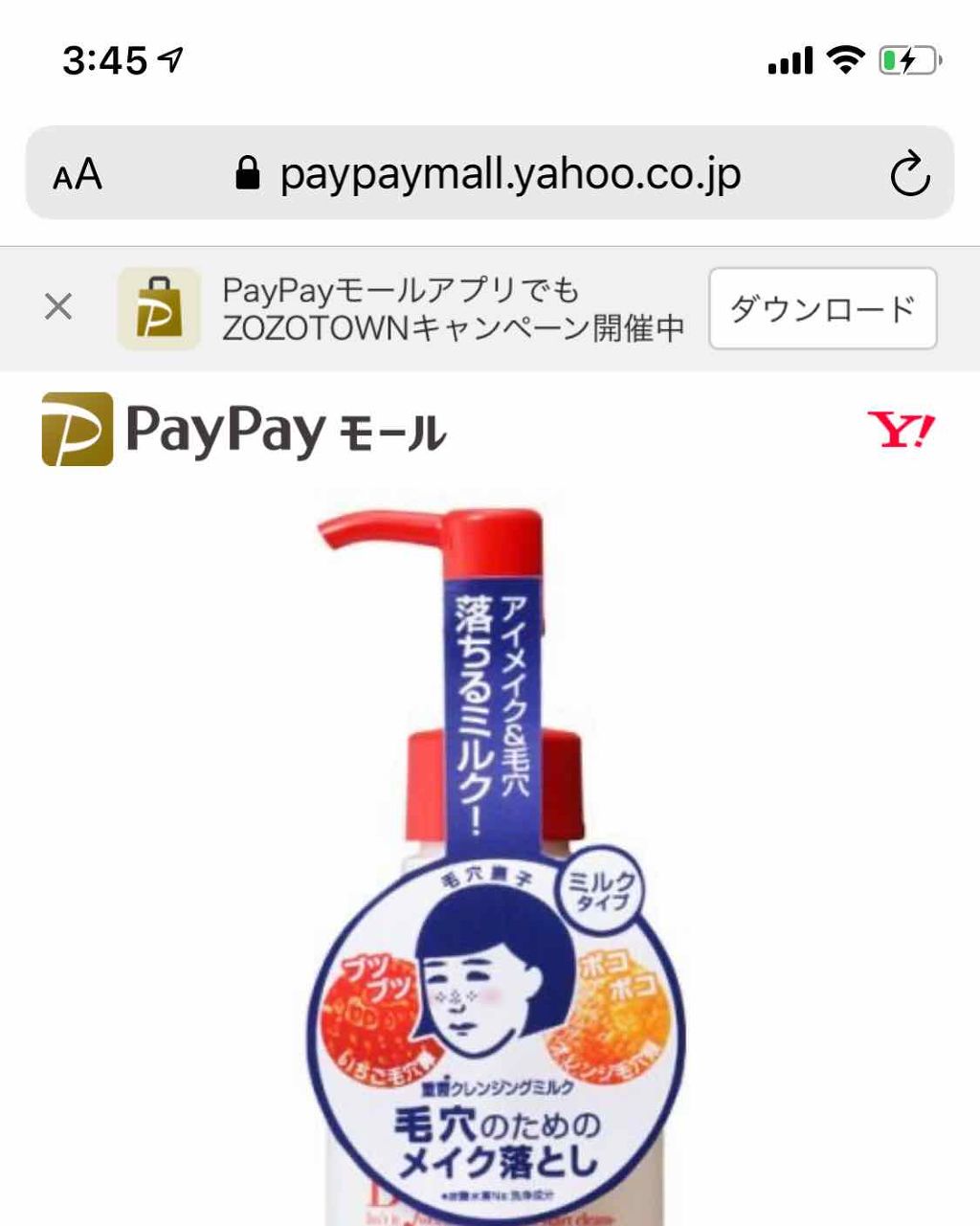The image size is (980, 1226).
Task: Dismiss the app banner with the X
Action: [59, 306]
